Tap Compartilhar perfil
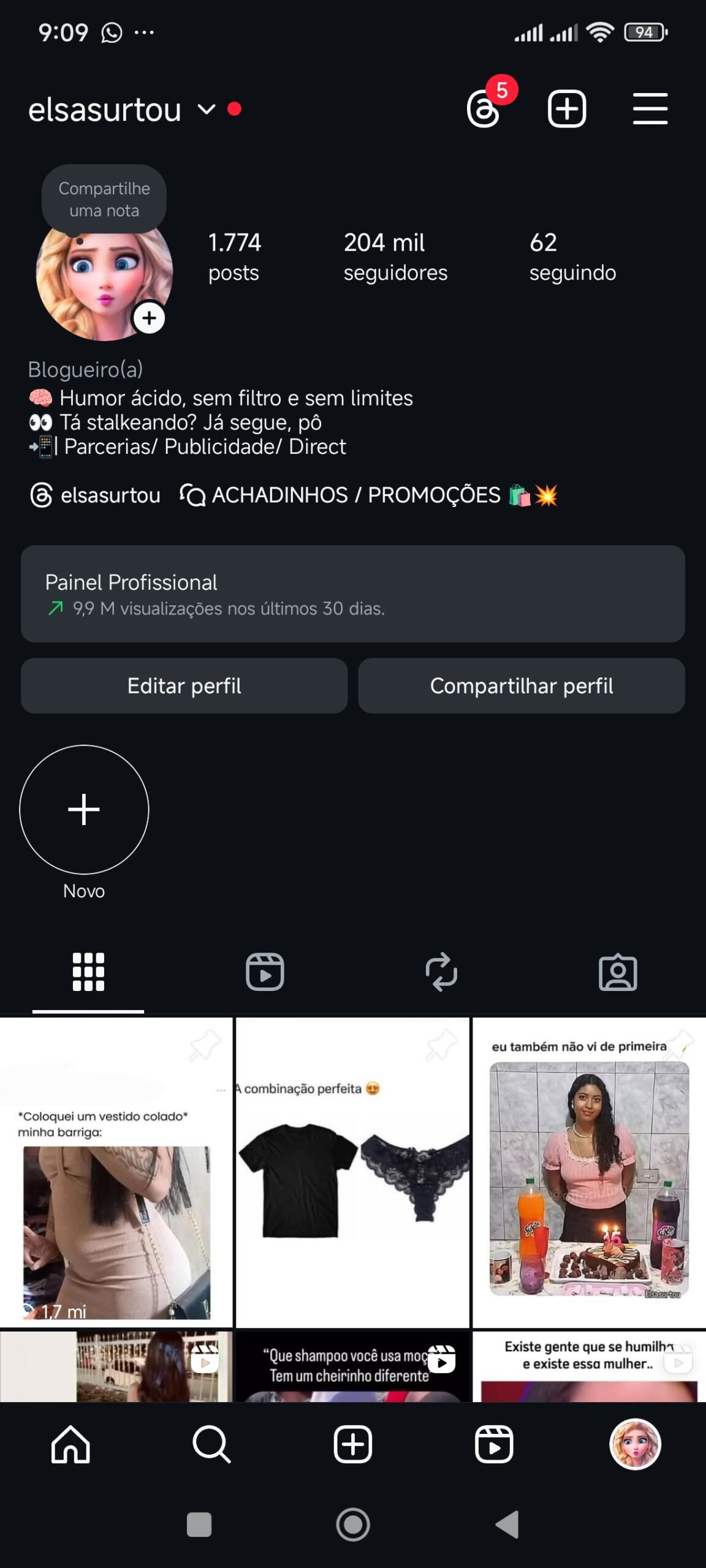The image size is (706, 1568). pyautogui.click(x=522, y=686)
